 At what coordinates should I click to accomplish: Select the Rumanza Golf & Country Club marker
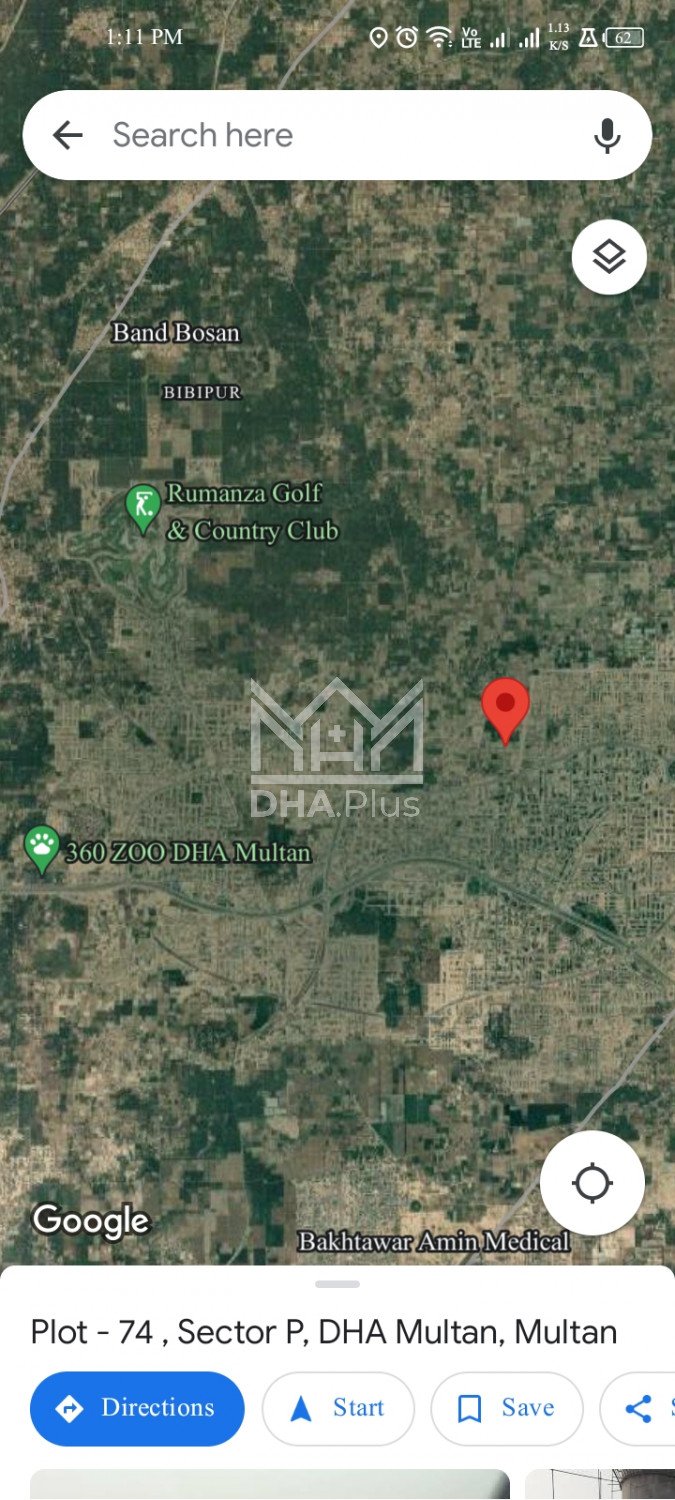click(x=144, y=507)
